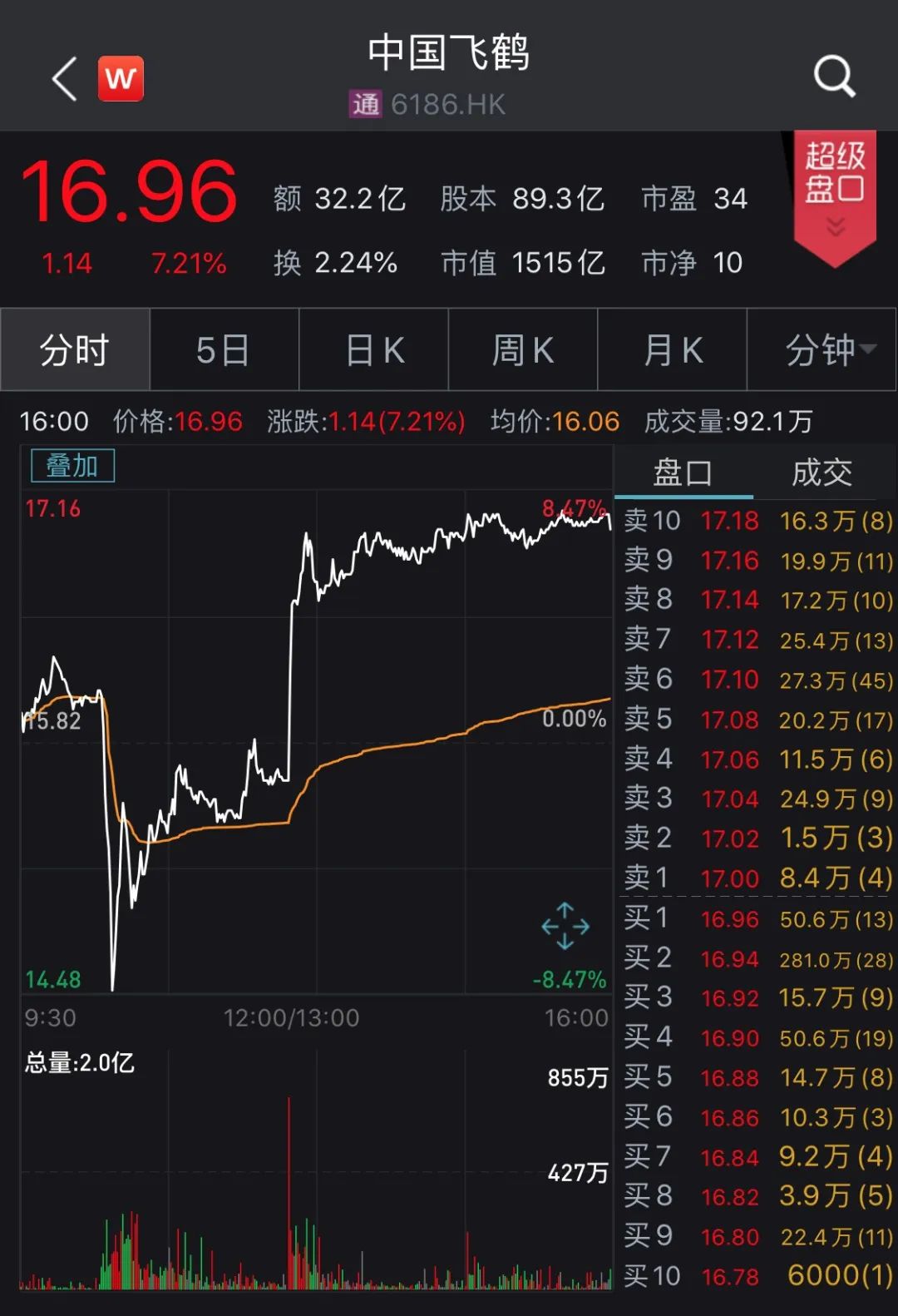Show the 盘口 order book tab

click(x=683, y=472)
